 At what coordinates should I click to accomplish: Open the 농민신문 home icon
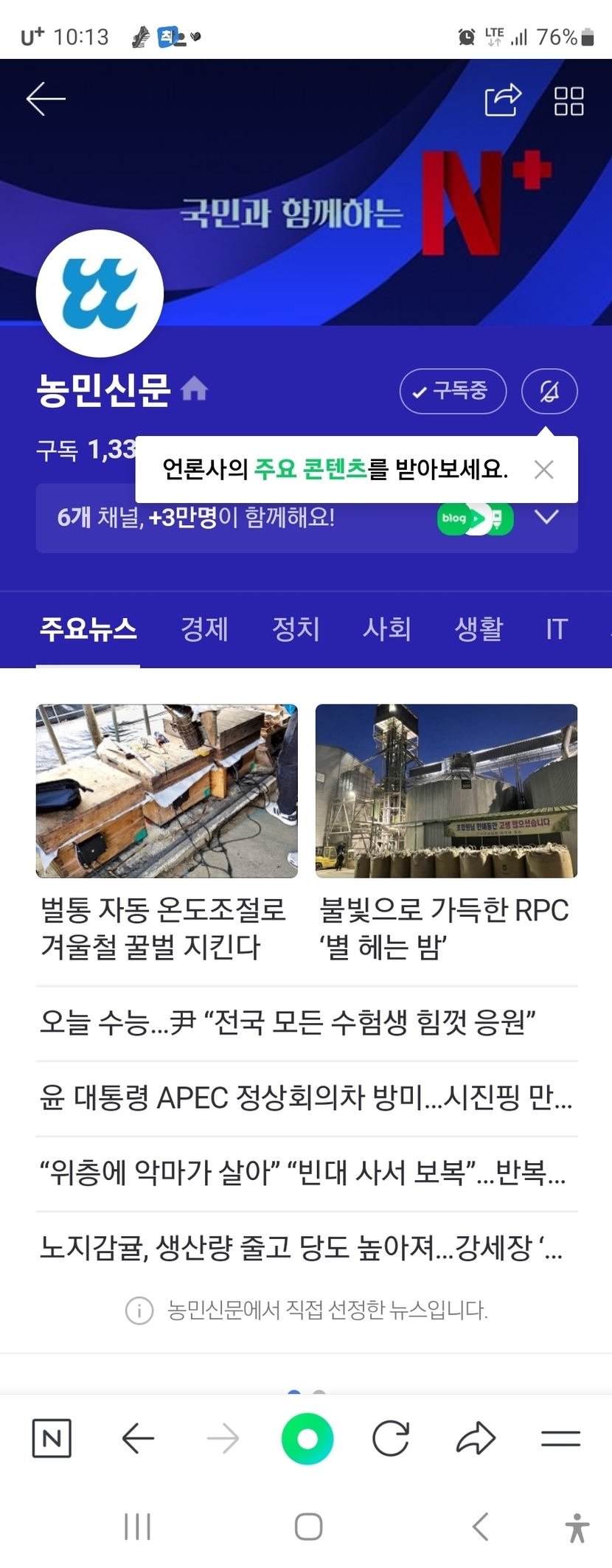point(194,389)
